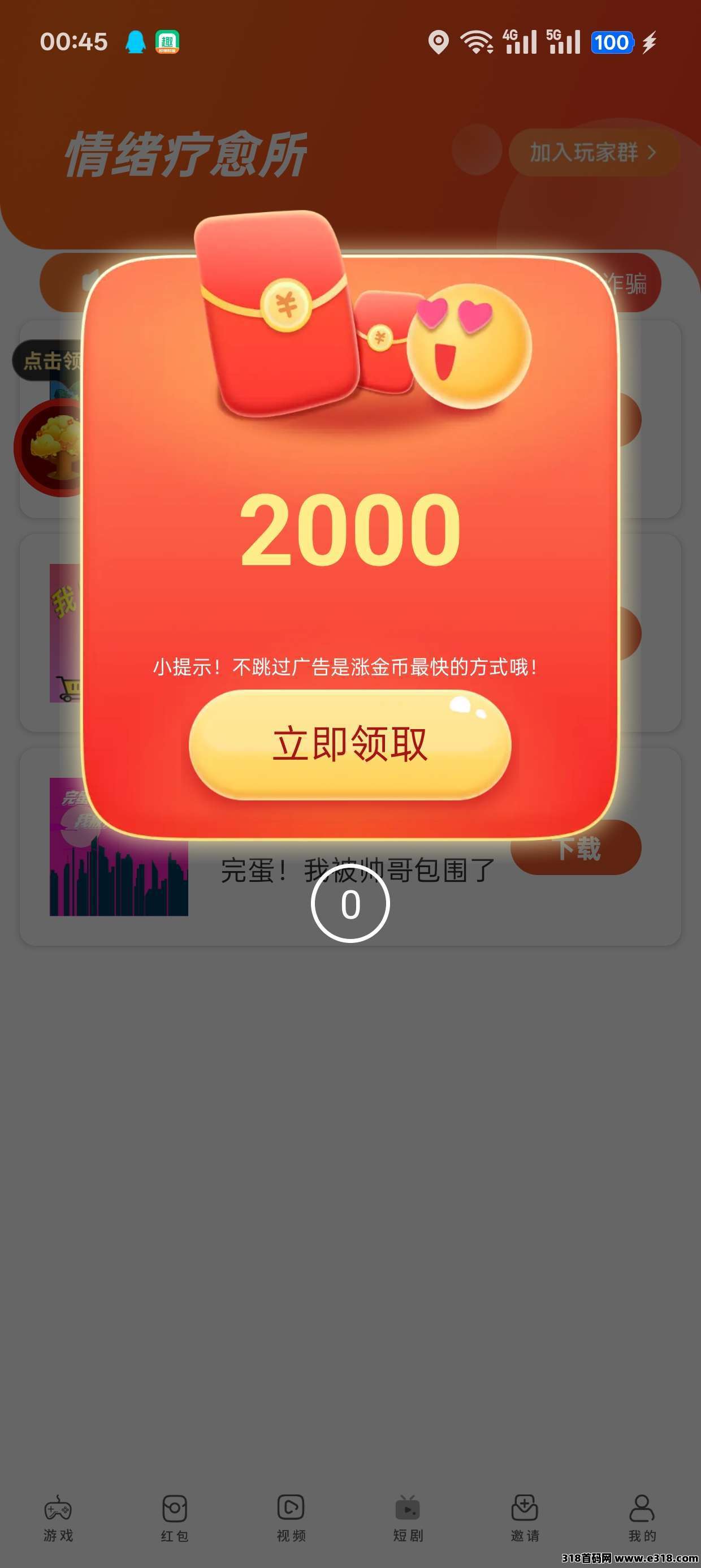Tap the QQ notification icon in status bar

(137, 41)
